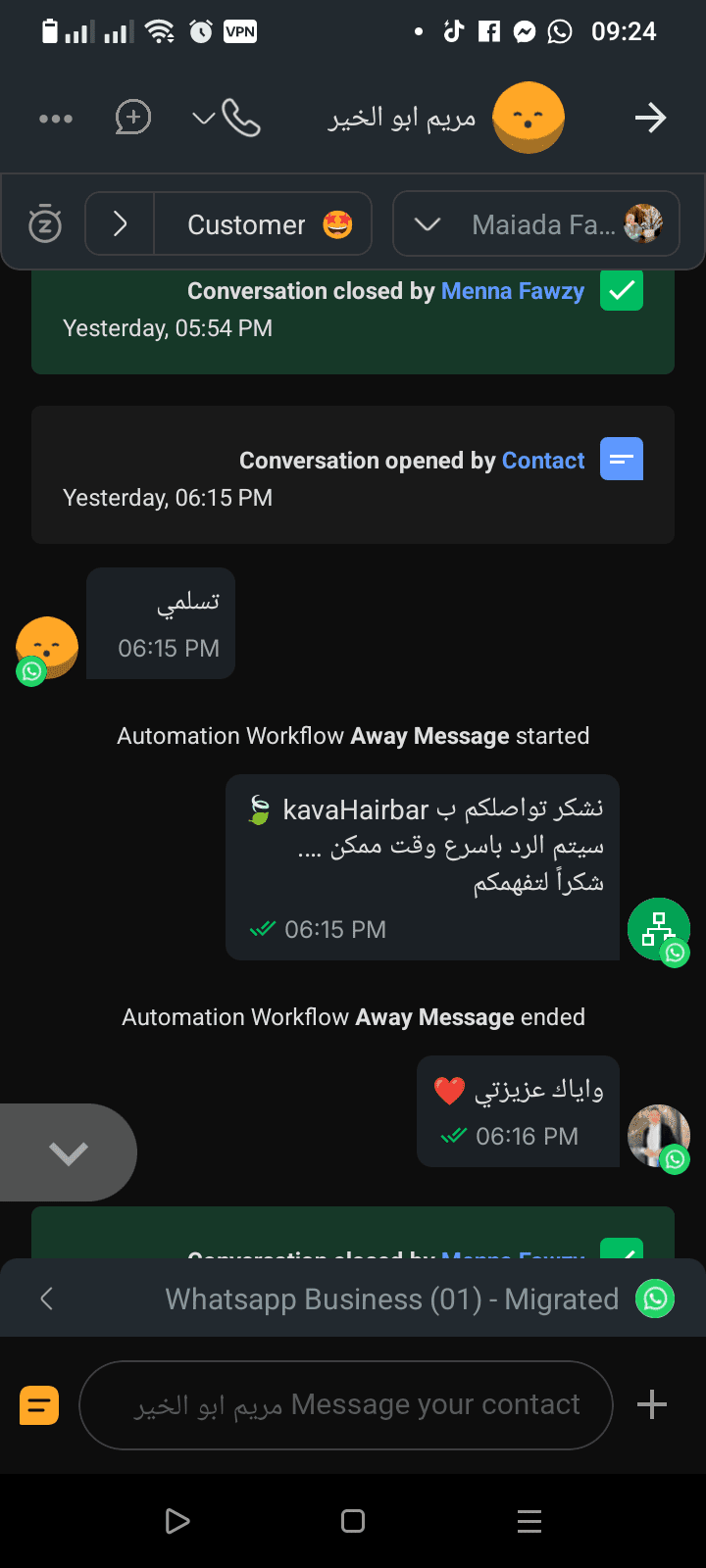Open the assignee dropdown Maiada Fa...
This screenshot has height=1568, width=706.
(x=535, y=224)
